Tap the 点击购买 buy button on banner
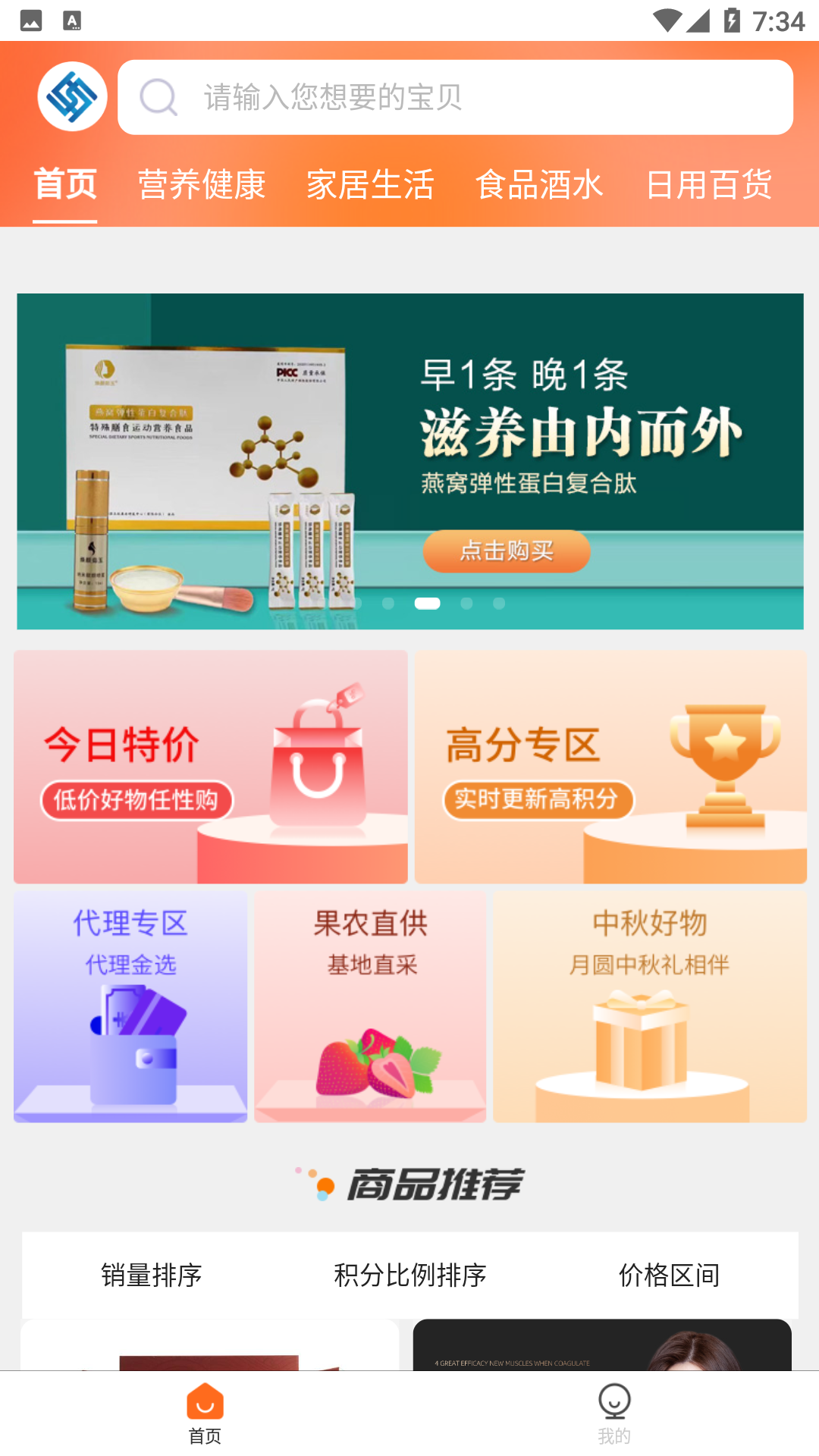 [506, 552]
